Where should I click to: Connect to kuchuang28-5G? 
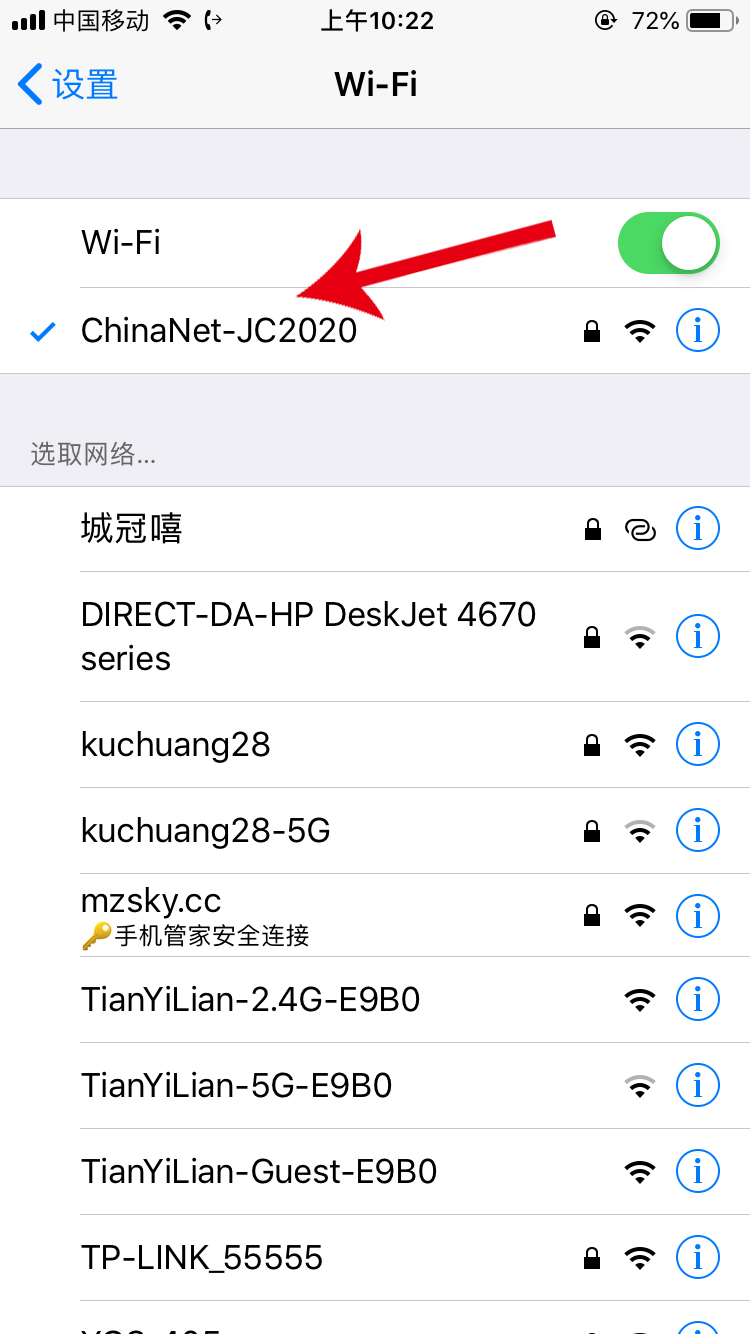pyautogui.click(x=205, y=831)
